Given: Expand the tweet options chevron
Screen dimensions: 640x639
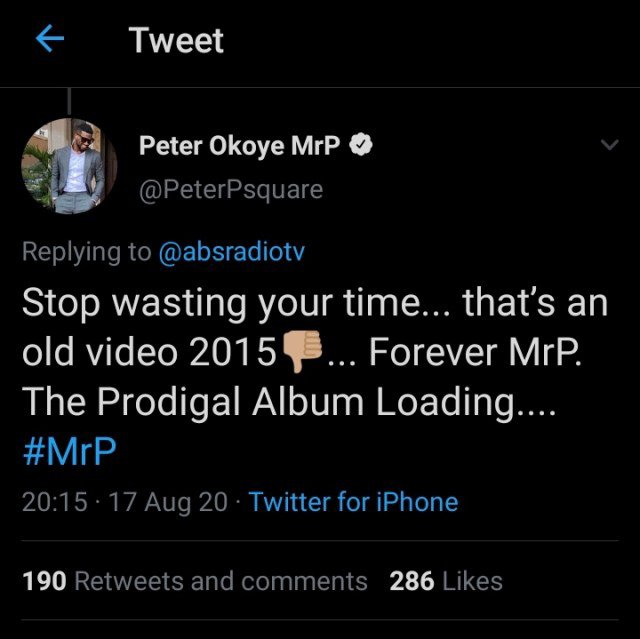Looking at the screenshot, I should 609,147.
